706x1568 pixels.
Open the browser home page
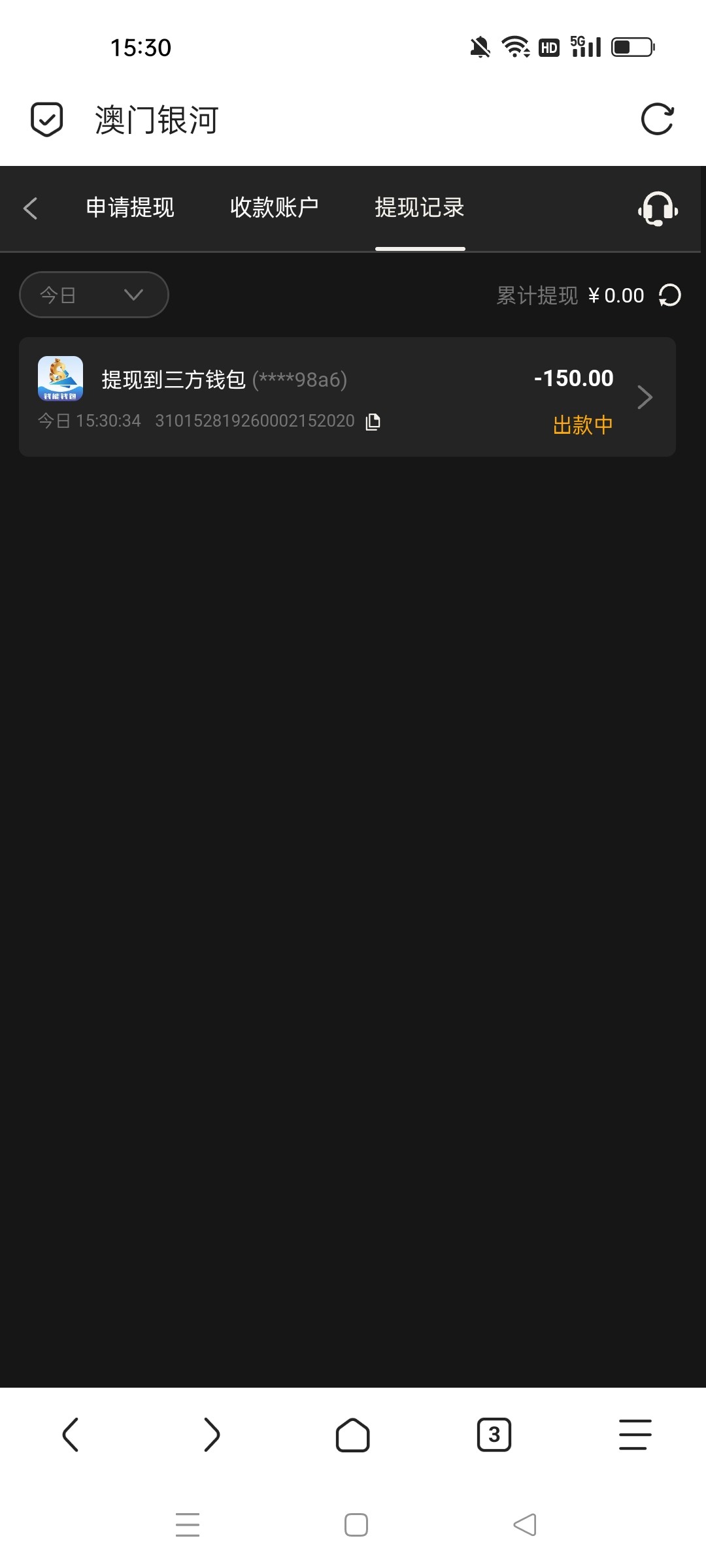[x=352, y=1435]
